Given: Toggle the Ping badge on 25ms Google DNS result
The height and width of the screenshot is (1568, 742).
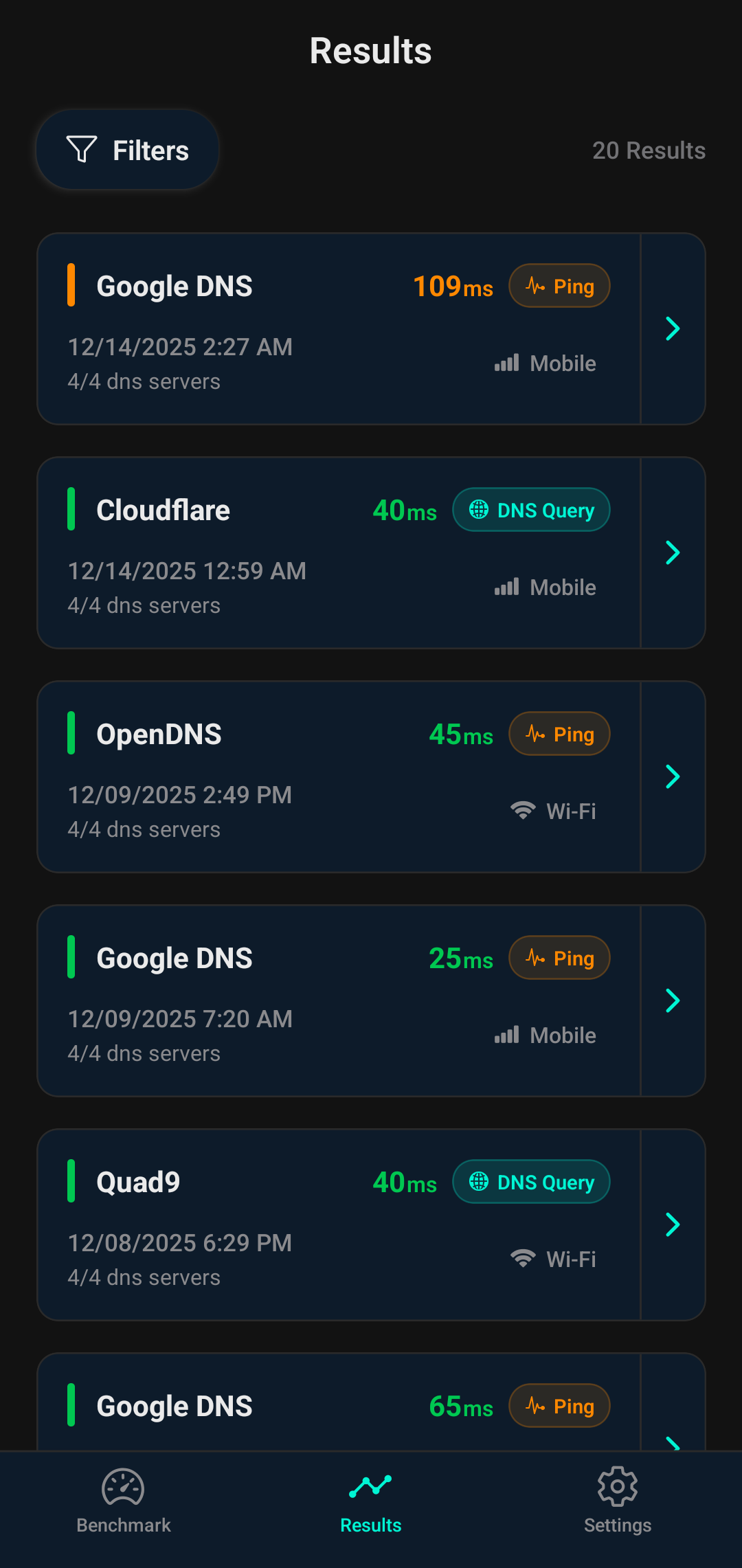Looking at the screenshot, I should point(559,957).
